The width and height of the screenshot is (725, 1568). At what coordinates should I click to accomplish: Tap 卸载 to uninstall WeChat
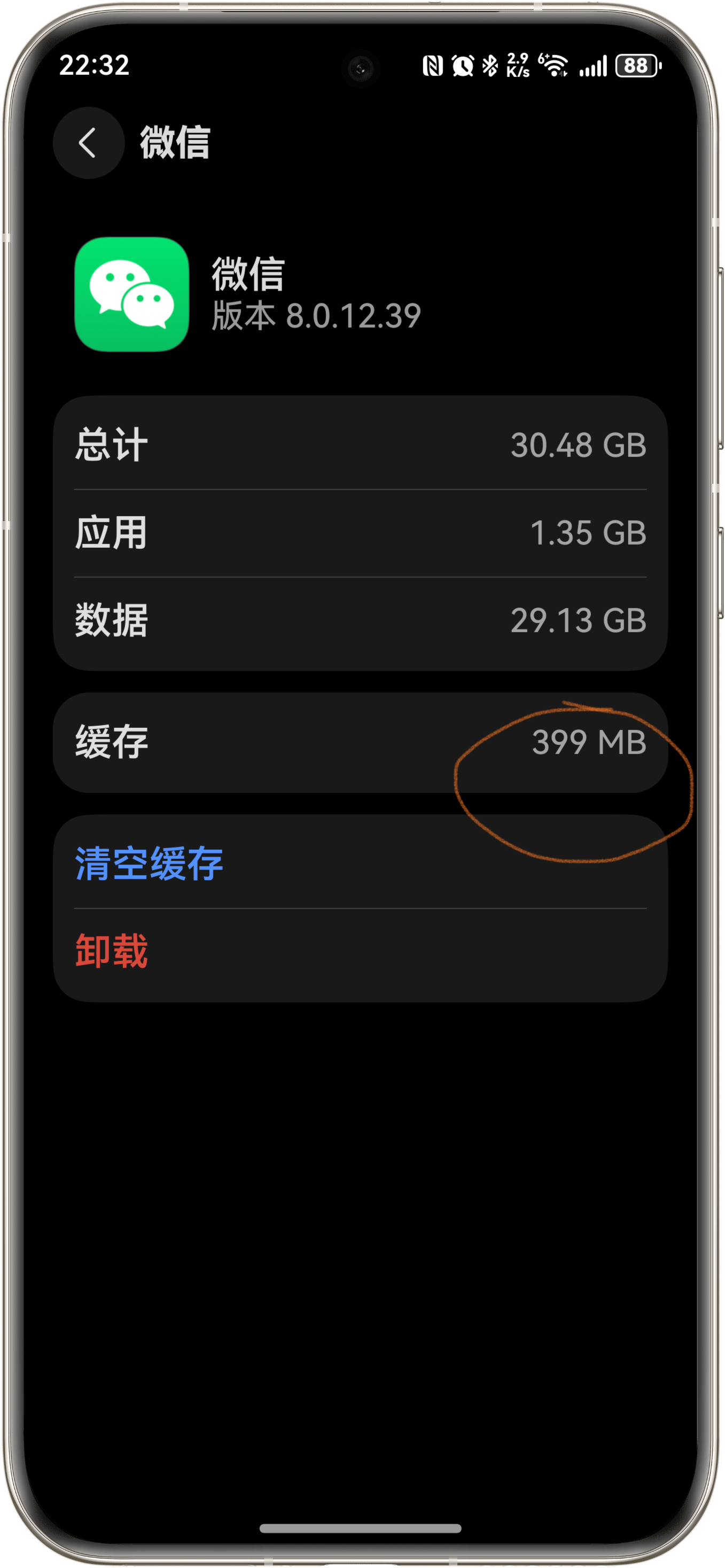tap(112, 951)
